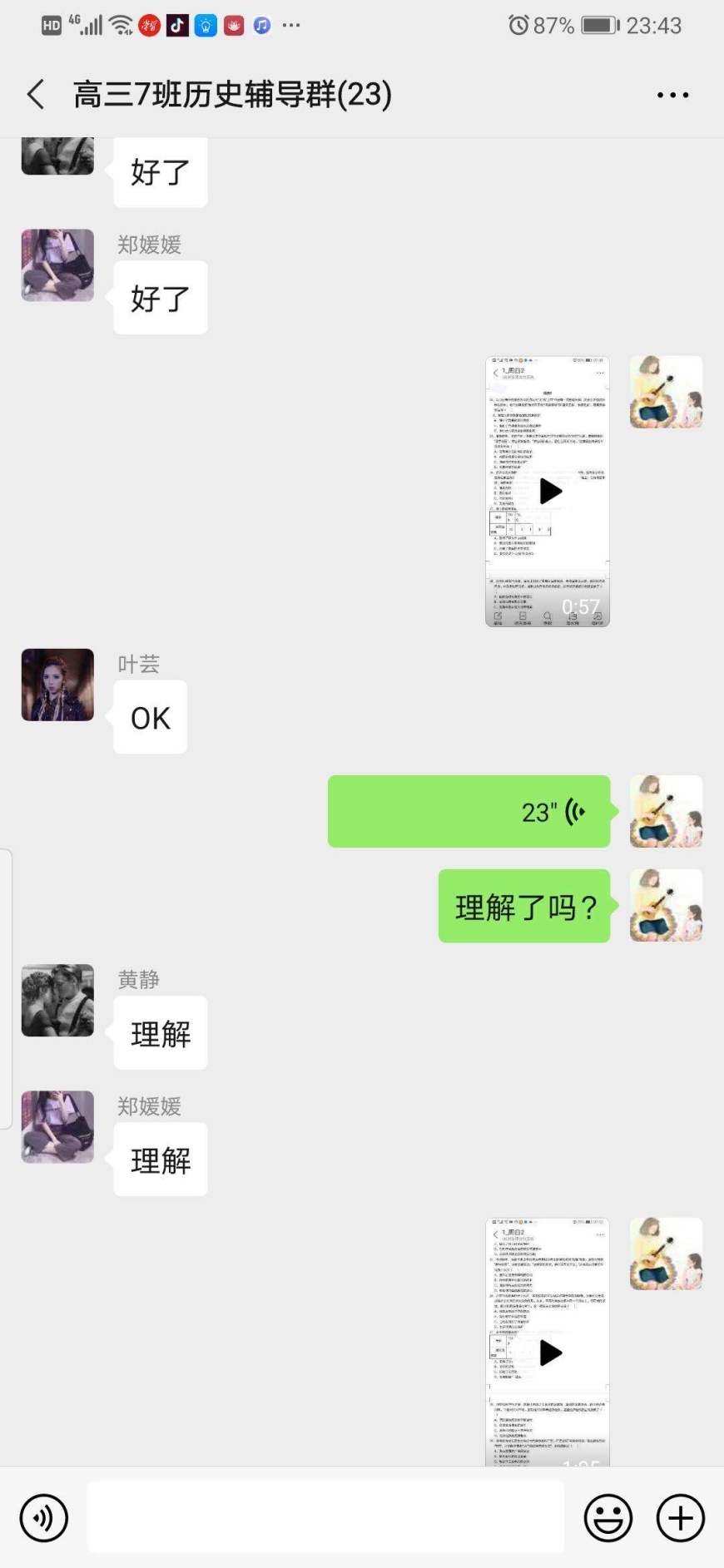Image resolution: width=724 pixels, height=1568 pixels.
Task: Open 黄静's profile avatar
Action: (57, 1001)
